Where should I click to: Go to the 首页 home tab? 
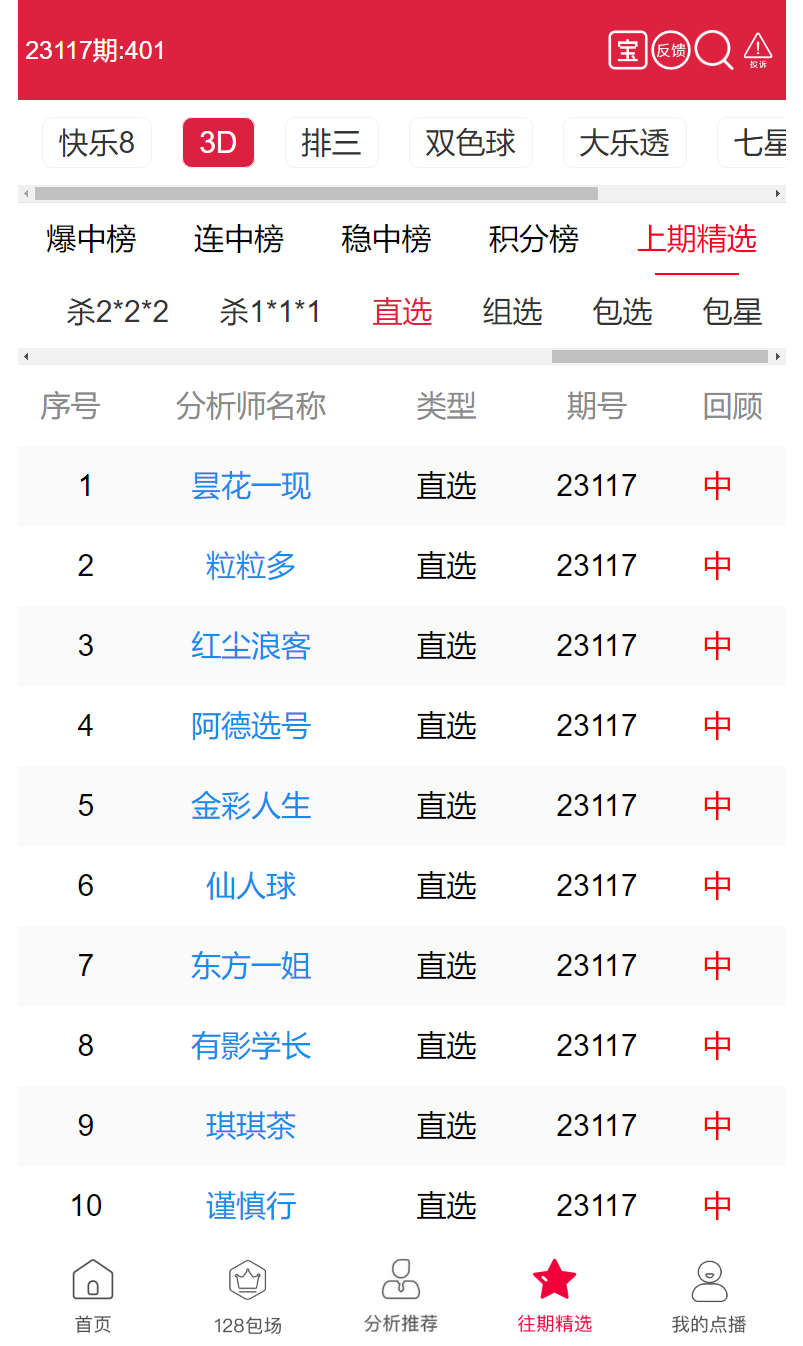pos(93,1296)
